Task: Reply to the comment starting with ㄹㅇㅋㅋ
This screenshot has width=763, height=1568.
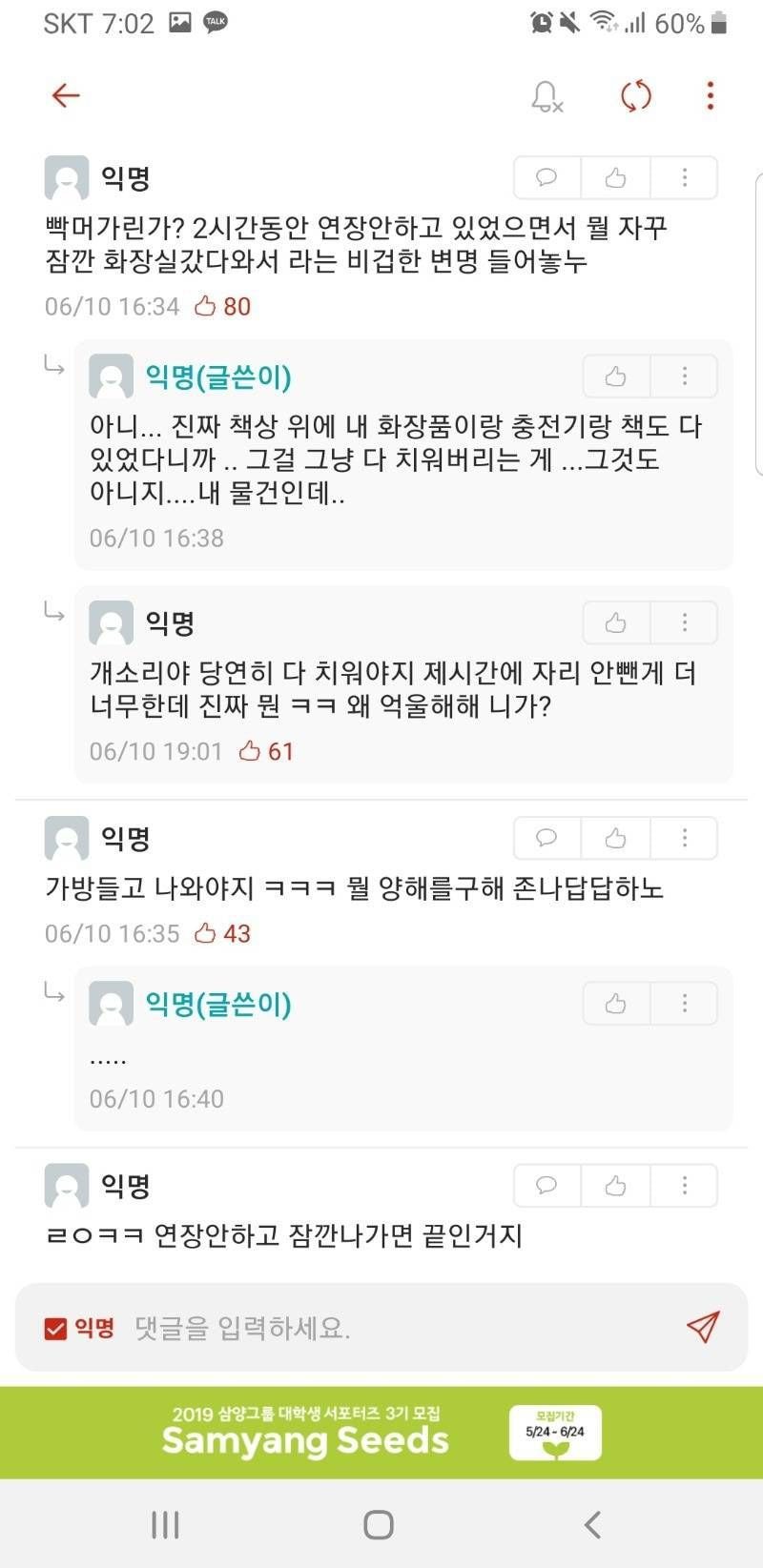Action: pos(547,1185)
